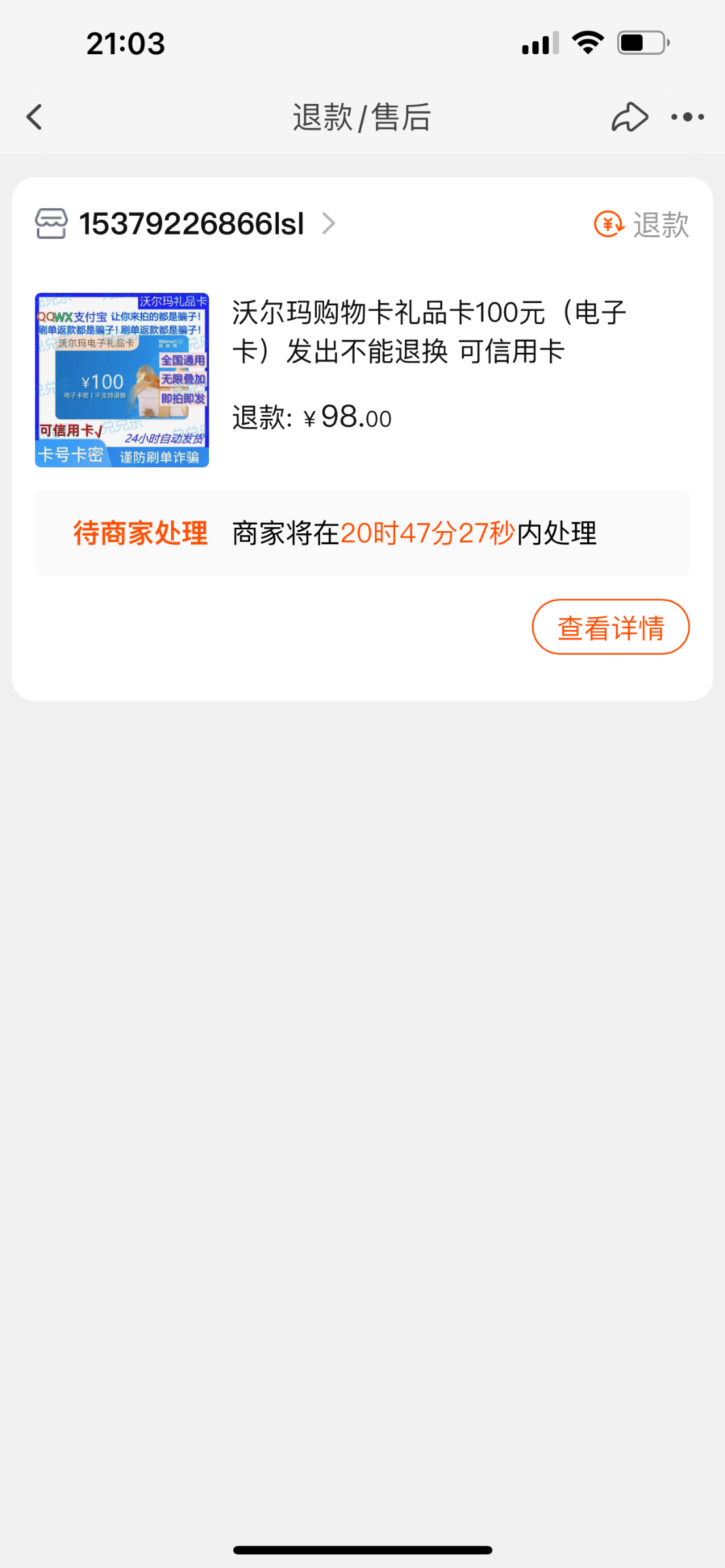
Task: Tap the 查看详情 button
Action: 610,626
